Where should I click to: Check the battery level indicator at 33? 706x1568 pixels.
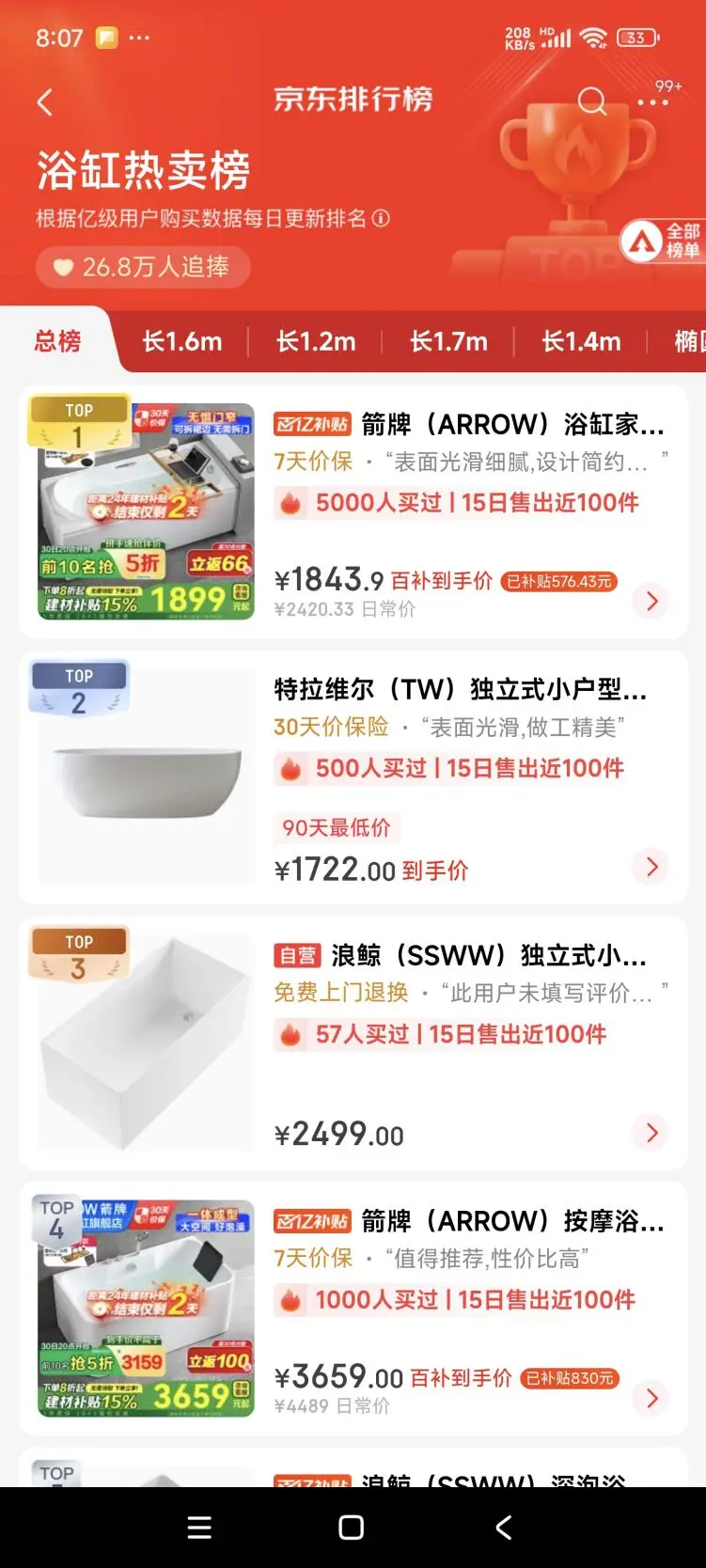click(x=635, y=38)
